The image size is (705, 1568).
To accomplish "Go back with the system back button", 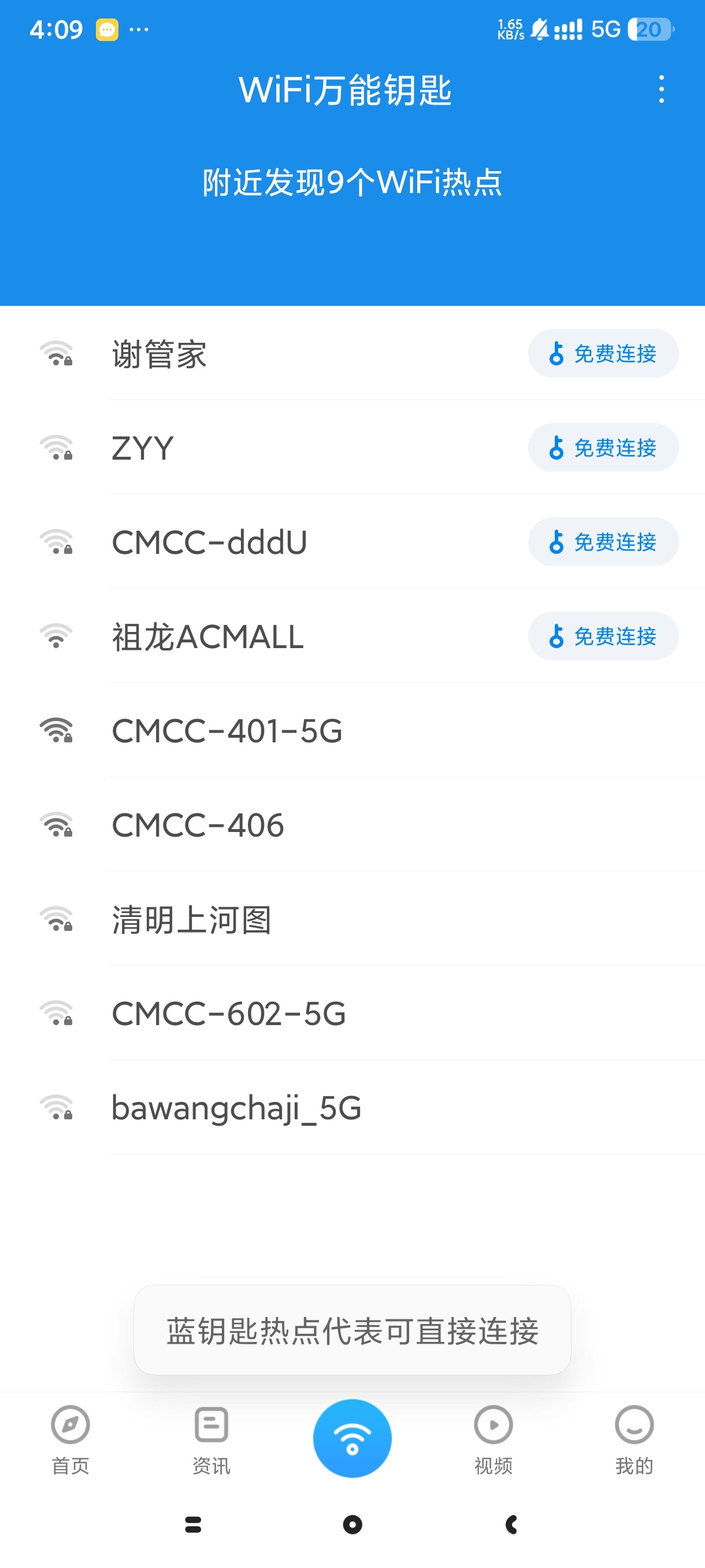I will coord(511,1524).
